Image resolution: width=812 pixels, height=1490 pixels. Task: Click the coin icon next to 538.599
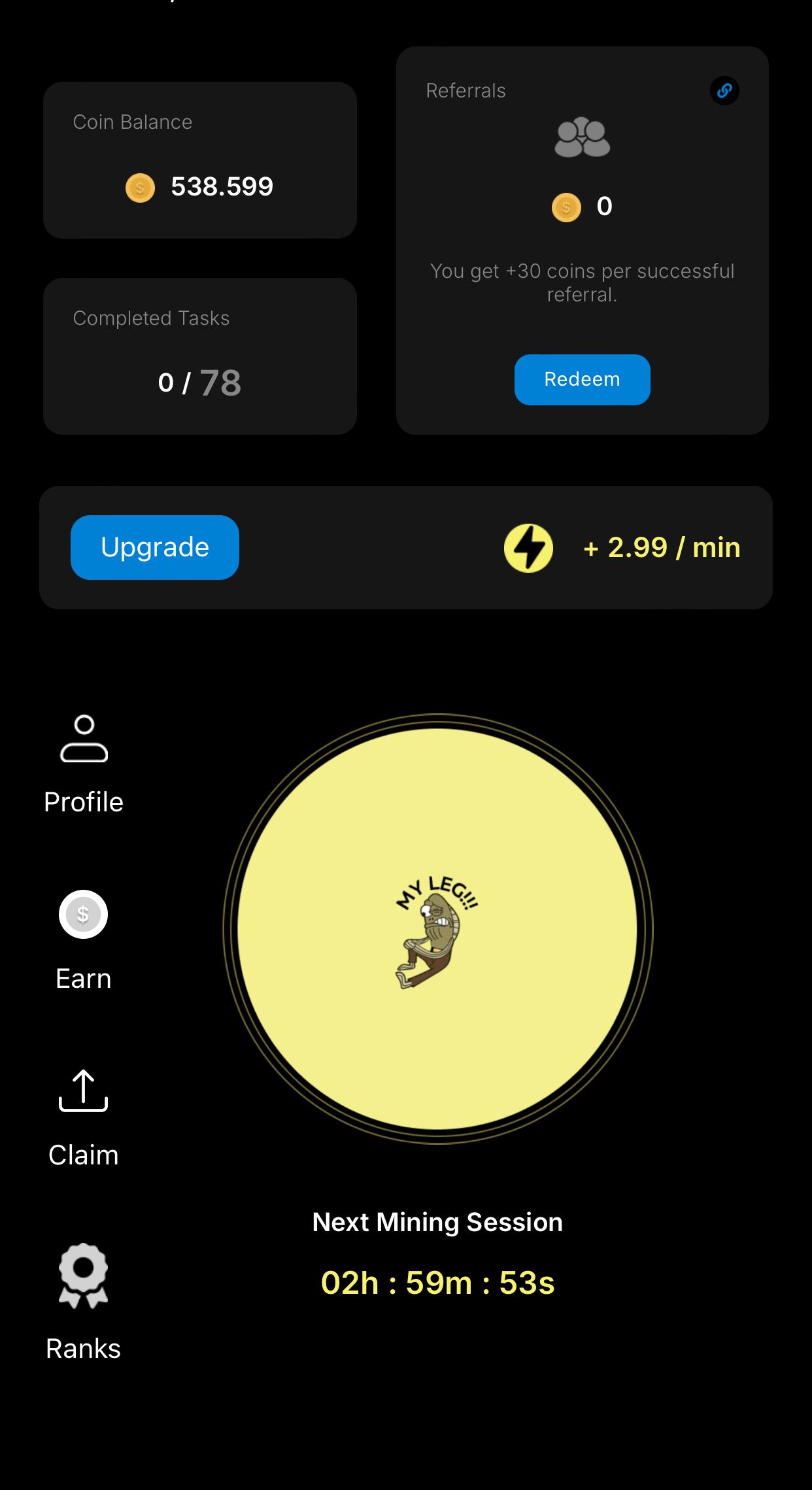(x=139, y=188)
